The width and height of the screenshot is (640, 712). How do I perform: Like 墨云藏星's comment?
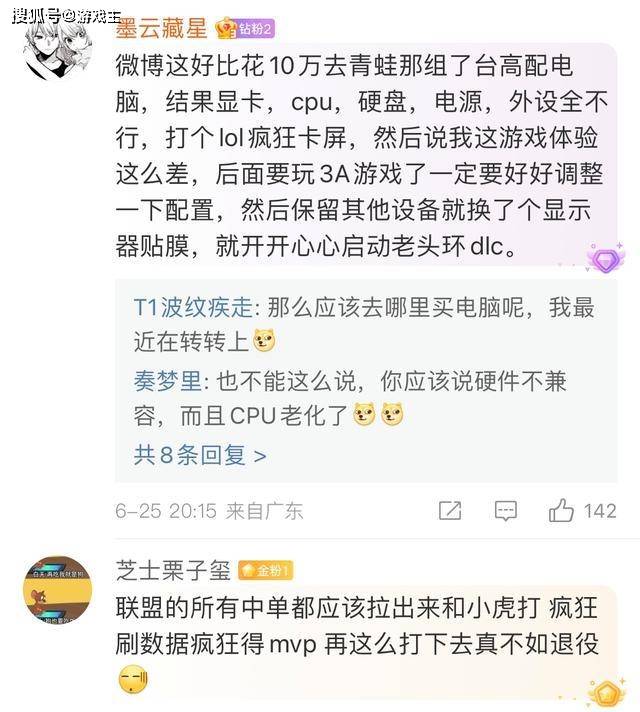click(561, 510)
